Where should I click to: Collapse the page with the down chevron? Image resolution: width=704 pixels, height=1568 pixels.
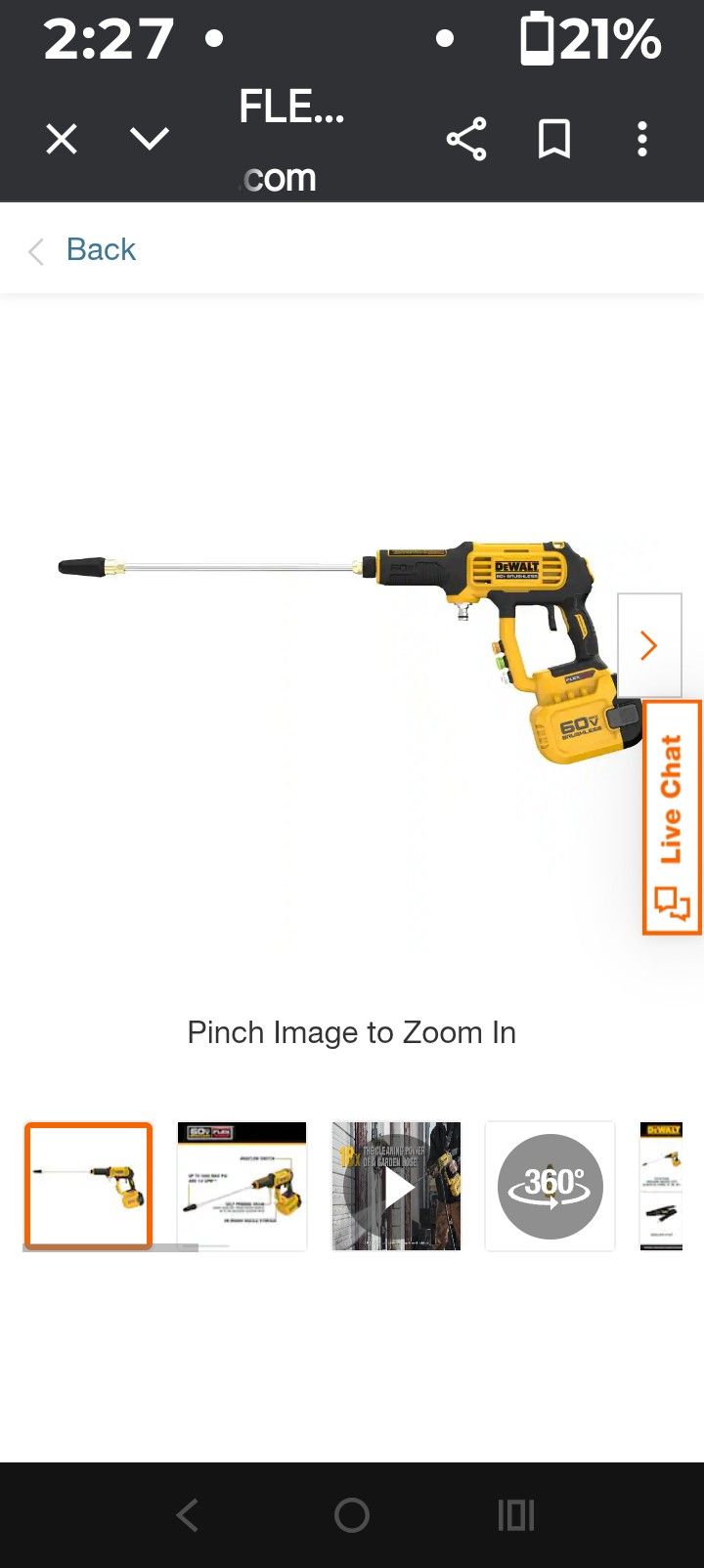pos(149,139)
